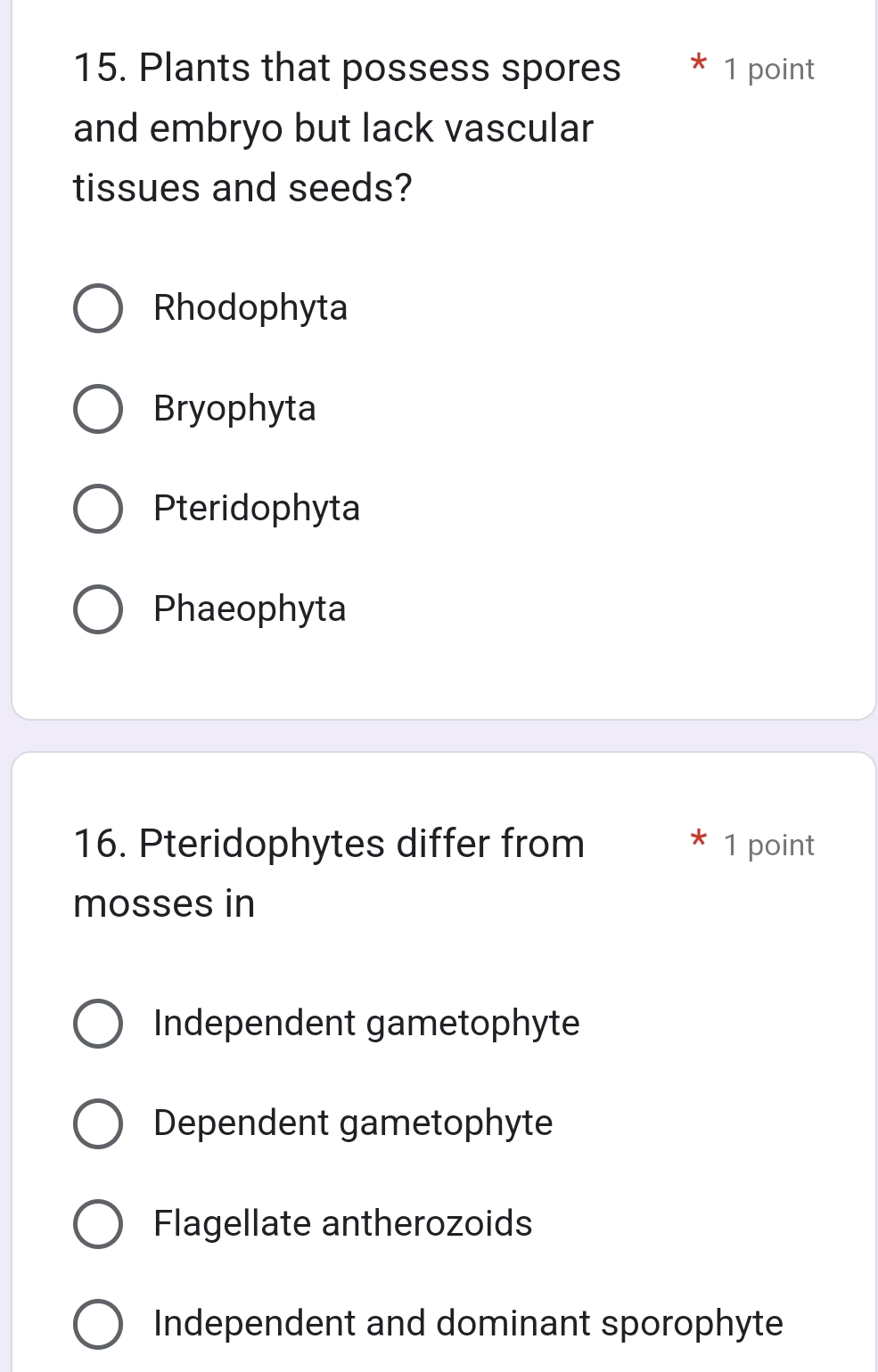This screenshot has width=878, height=1372.
Task: Select the Flagellate antherozoids option
Action: pos(98,1224)
